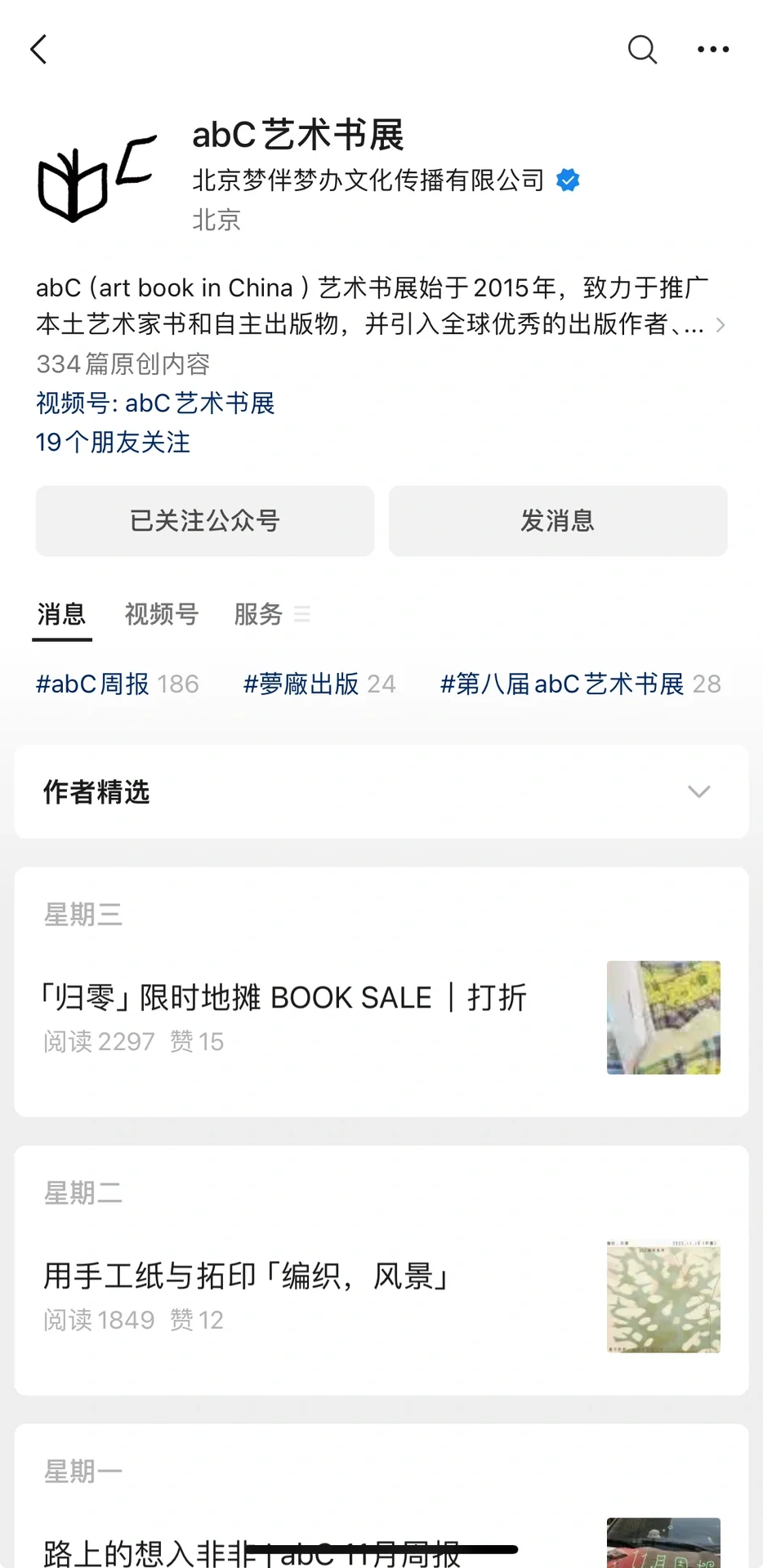The height and width of the screenshot is (1568, 763).
Task: Select the 消息 tab
Action: 61,614
